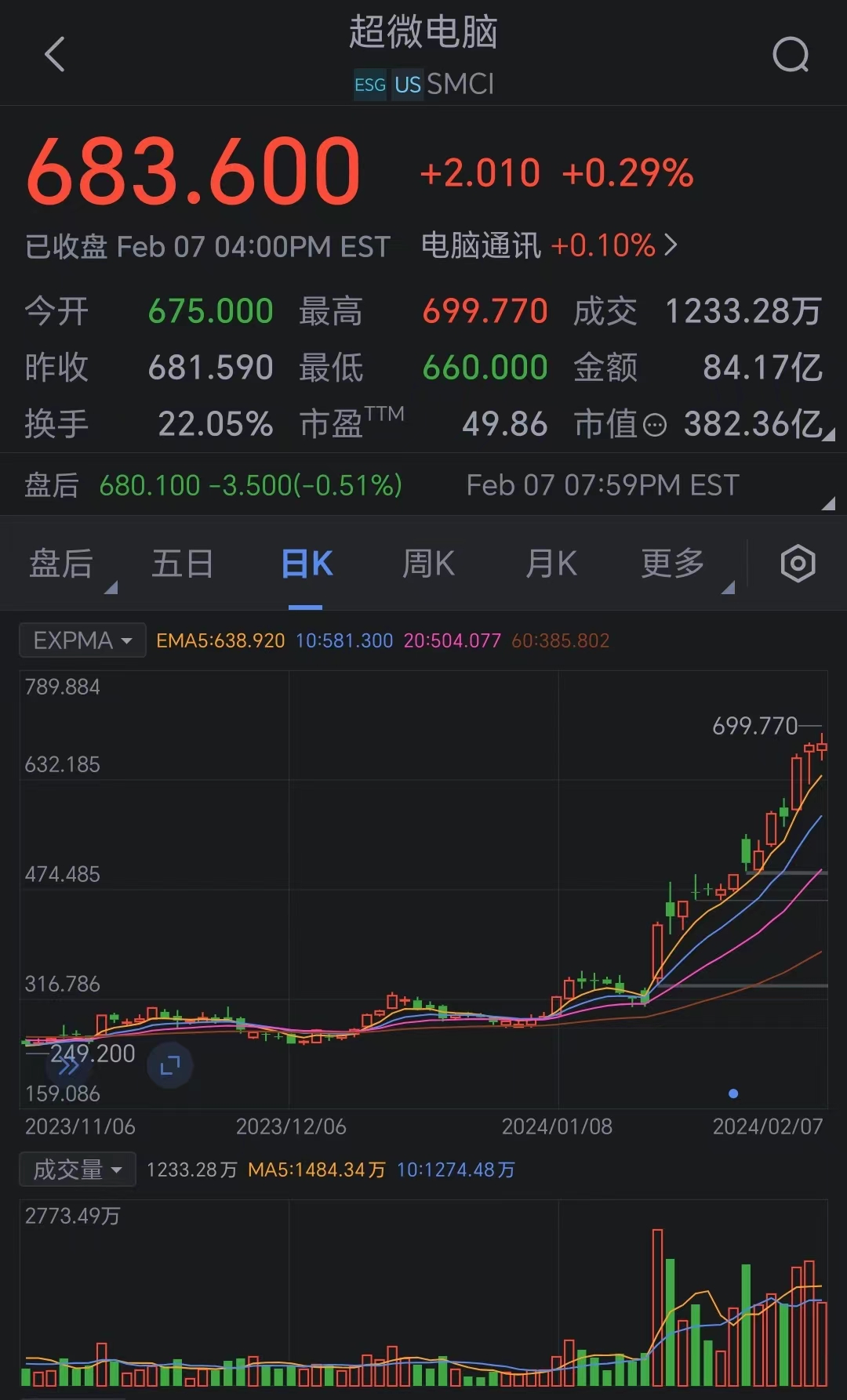Tap the US market badge beside SMCI
Image resolution: width=847 pixels, height=1400 pixels.
(407, 85)
